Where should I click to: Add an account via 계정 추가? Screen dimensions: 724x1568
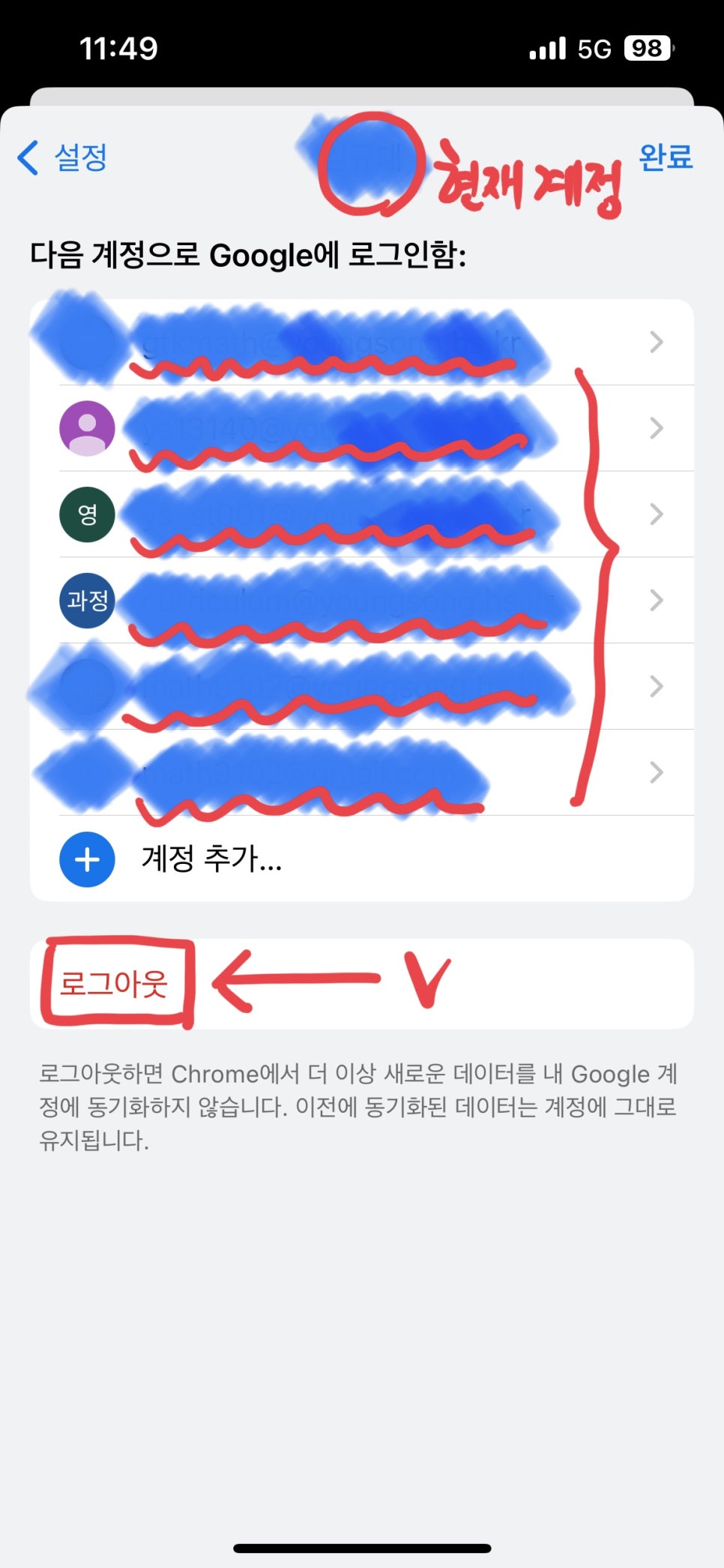pyautogui.click(x=211, y=859)
